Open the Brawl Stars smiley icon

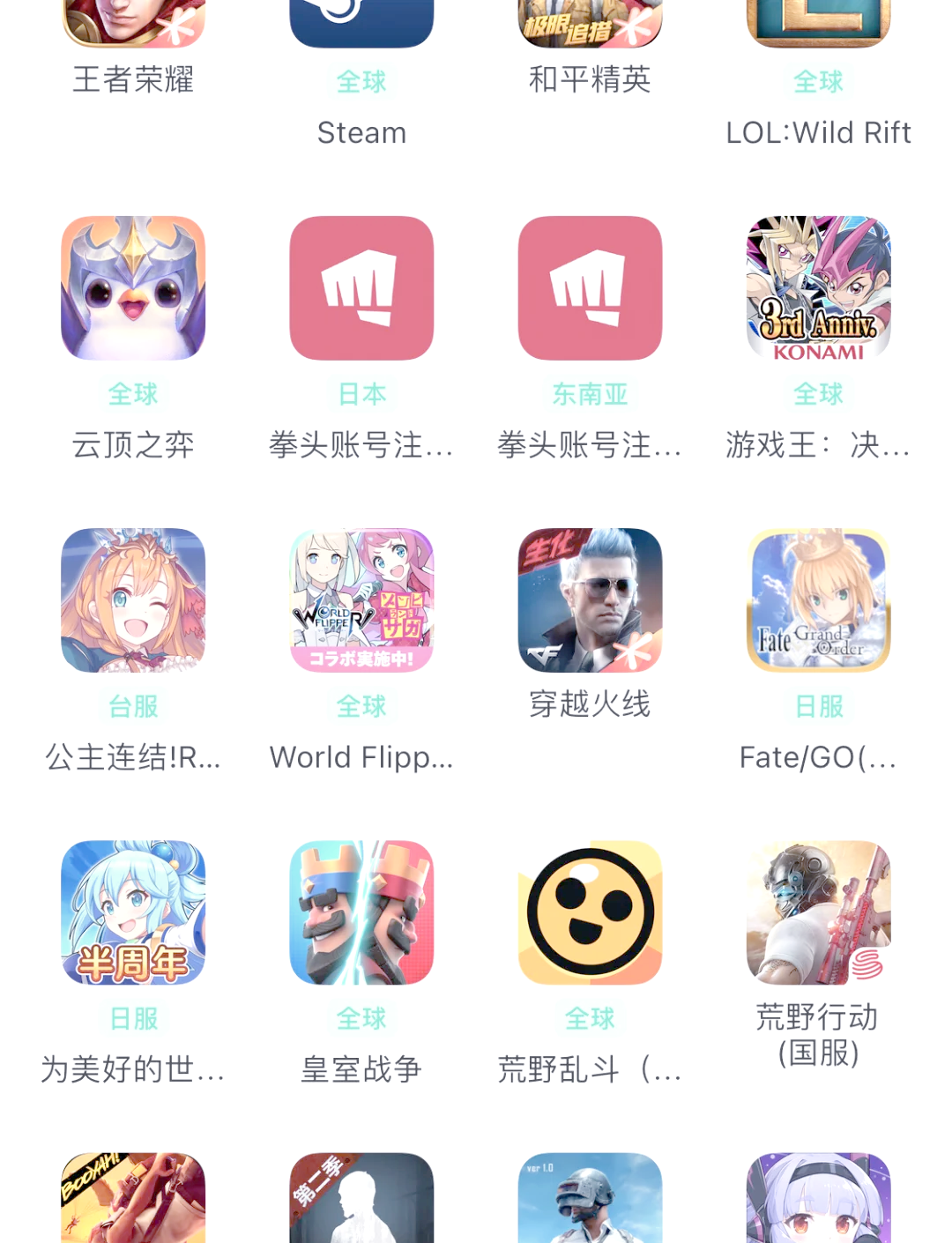[x=589, y=912]
